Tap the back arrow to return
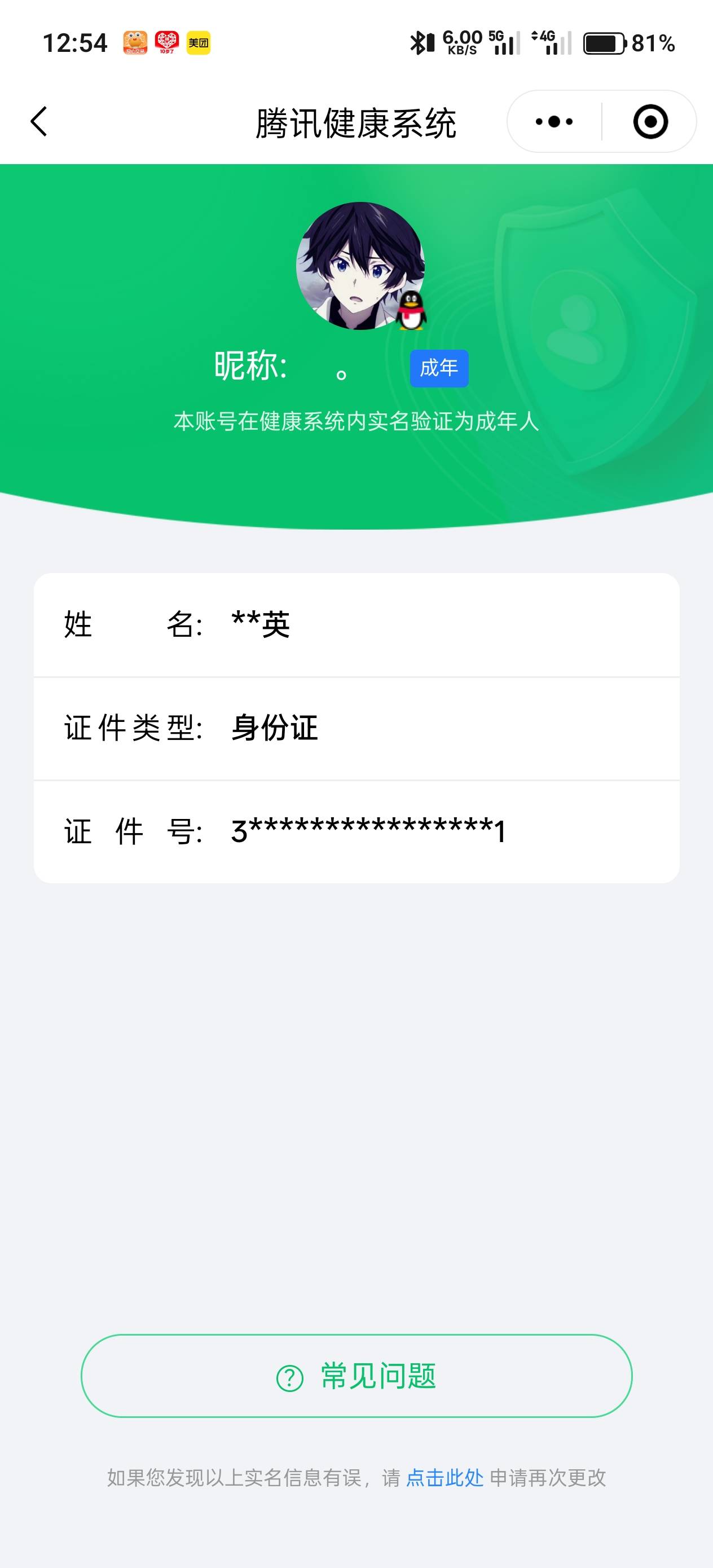Image resolution: width=713 pixels, height=1568 pixels. click(38, 122)
